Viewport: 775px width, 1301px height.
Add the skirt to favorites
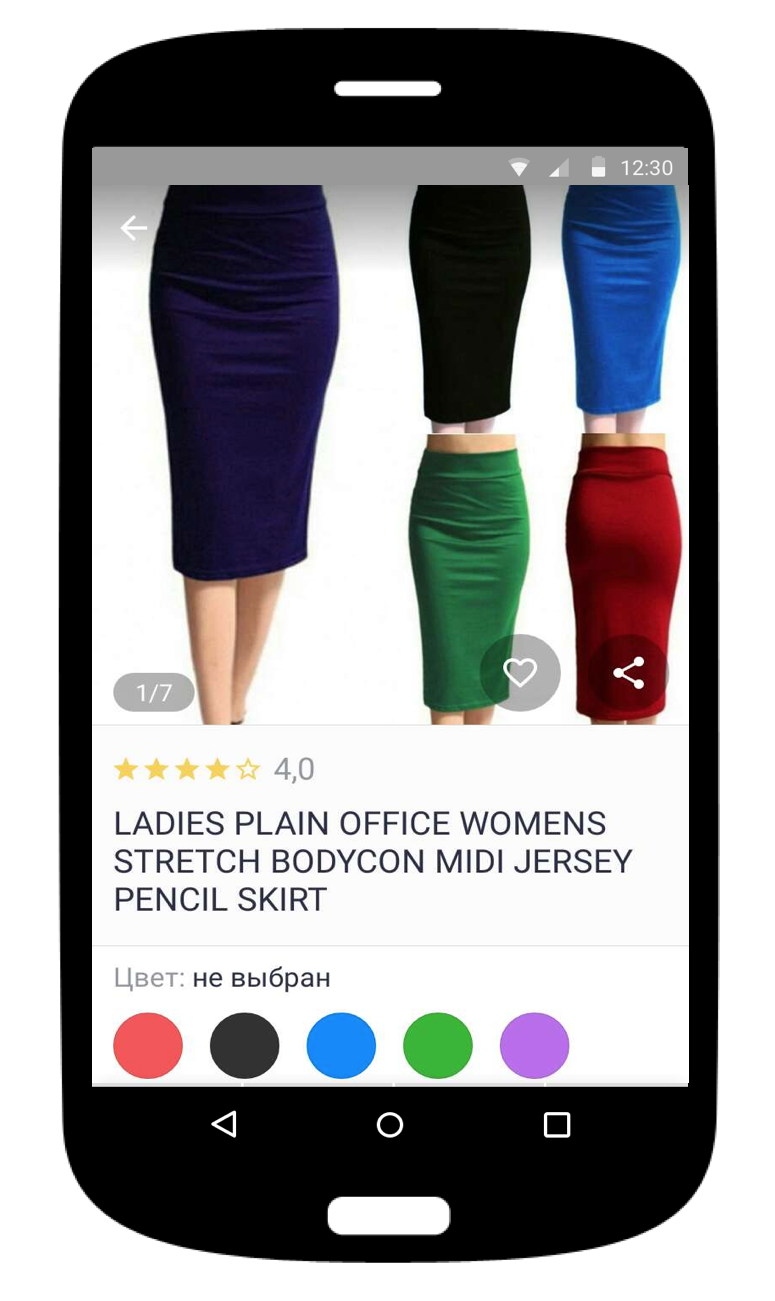click(x=520, y=673)
